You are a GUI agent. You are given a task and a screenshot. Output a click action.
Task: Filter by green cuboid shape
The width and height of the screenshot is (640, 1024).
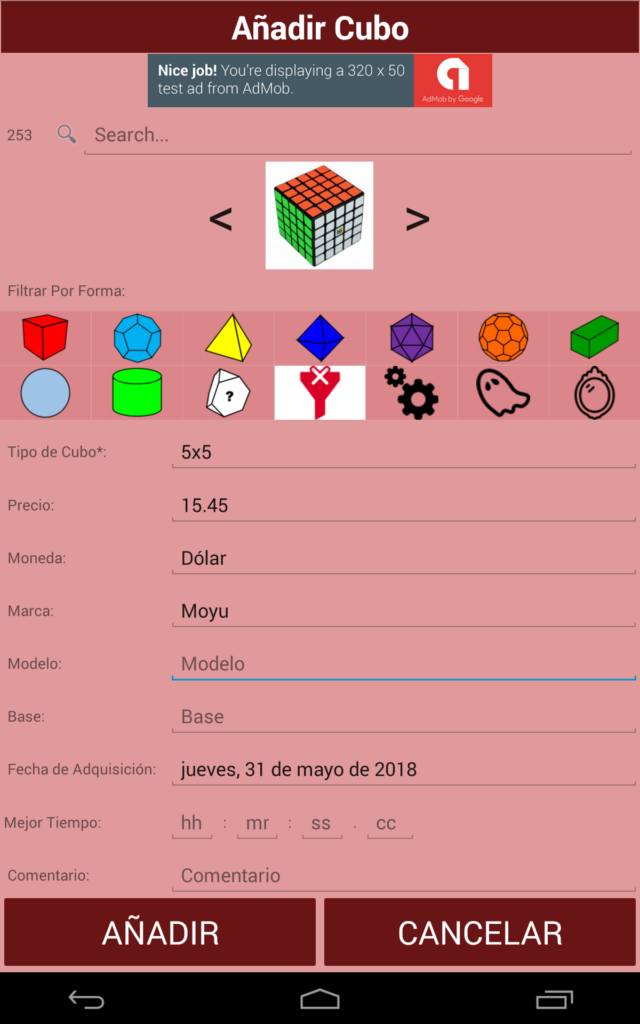594,337
